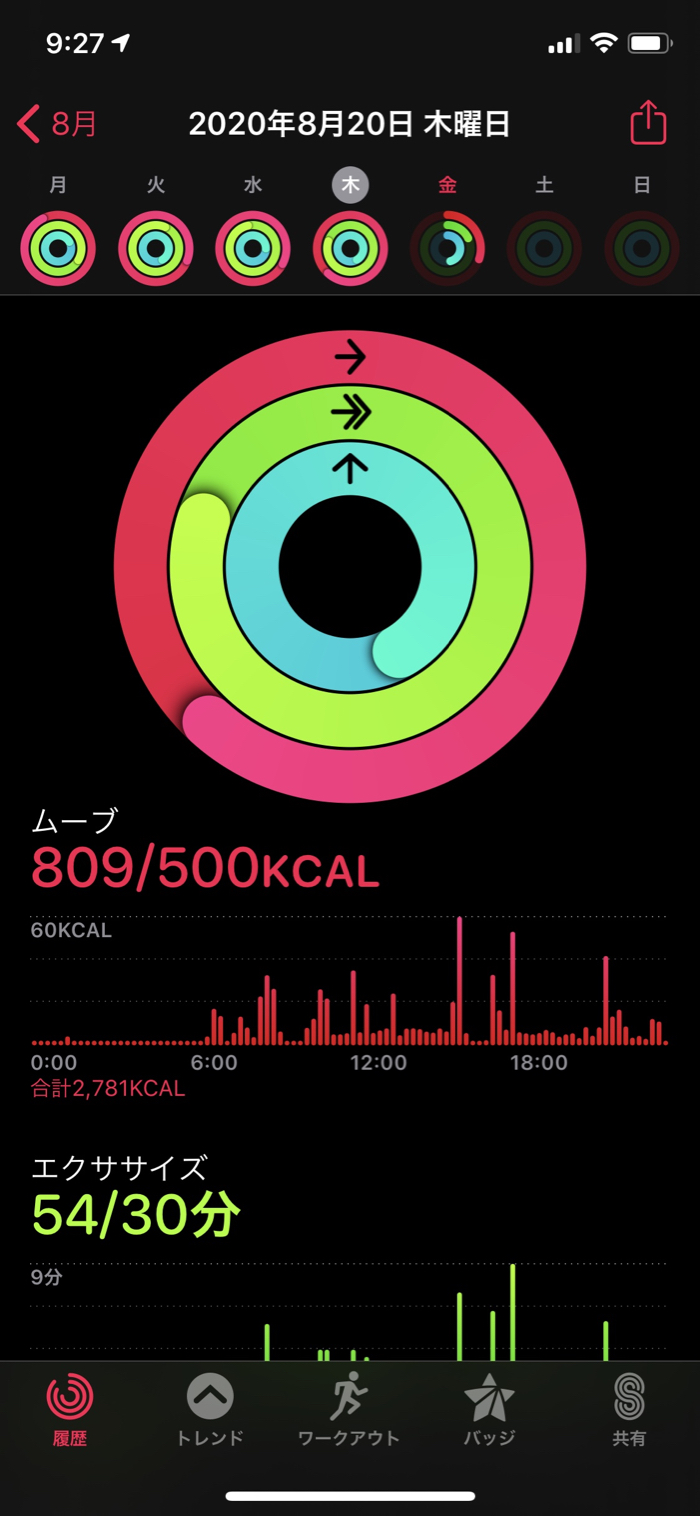Image resolution: width=700 pixels, height=1516 pixels.
Task: Select Thursday (木) activity rings
Action: (350, 248)
